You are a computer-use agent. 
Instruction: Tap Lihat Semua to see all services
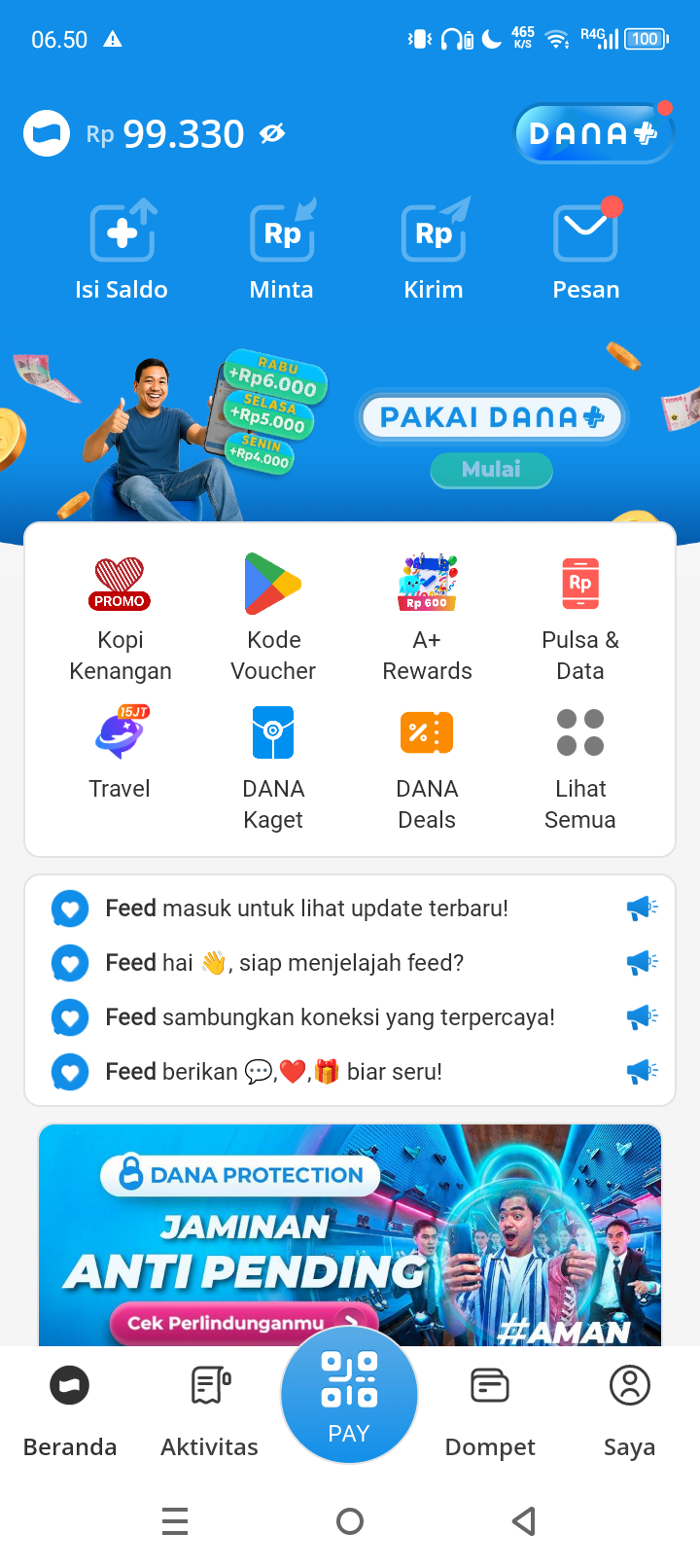pyautogui.click(x=580, y=766)
